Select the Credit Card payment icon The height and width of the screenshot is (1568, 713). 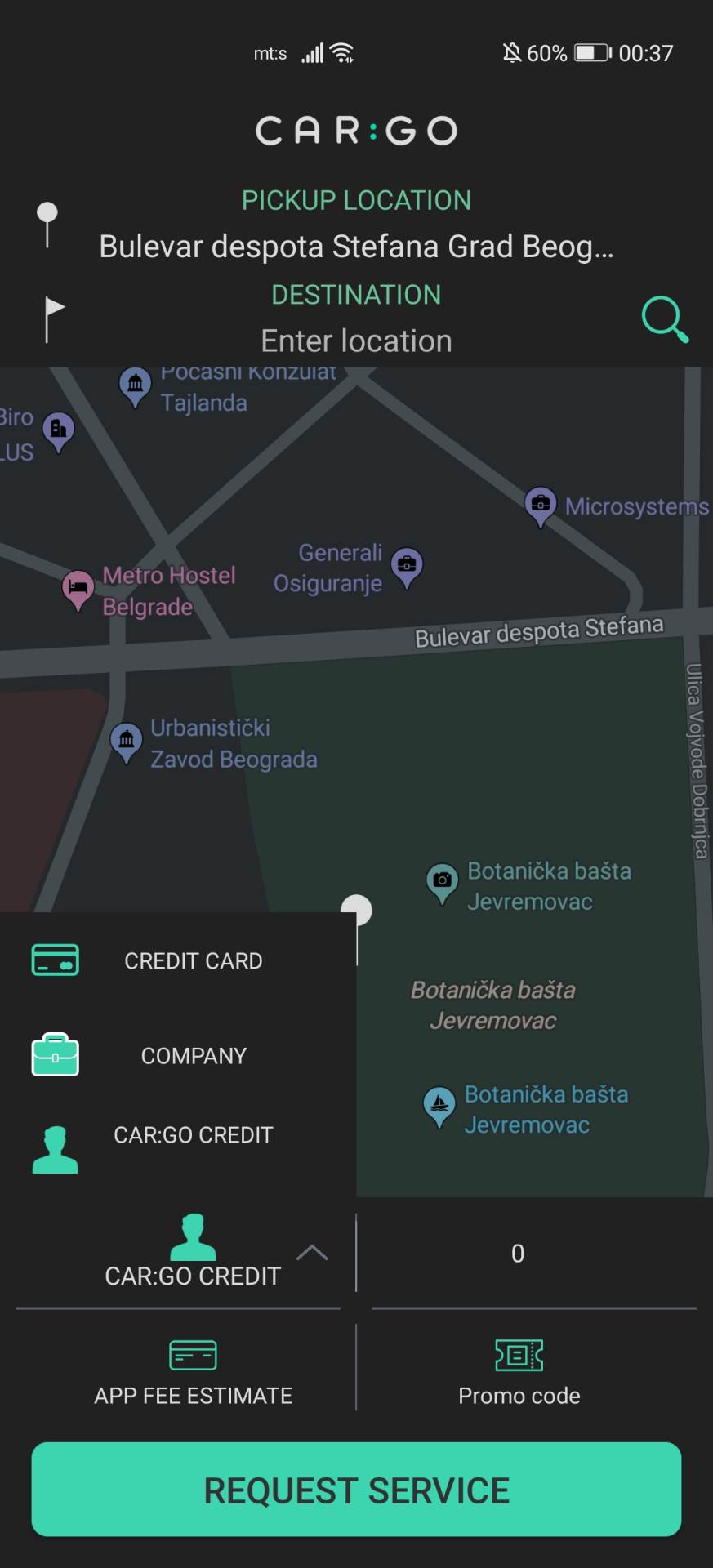click(54, 960)
